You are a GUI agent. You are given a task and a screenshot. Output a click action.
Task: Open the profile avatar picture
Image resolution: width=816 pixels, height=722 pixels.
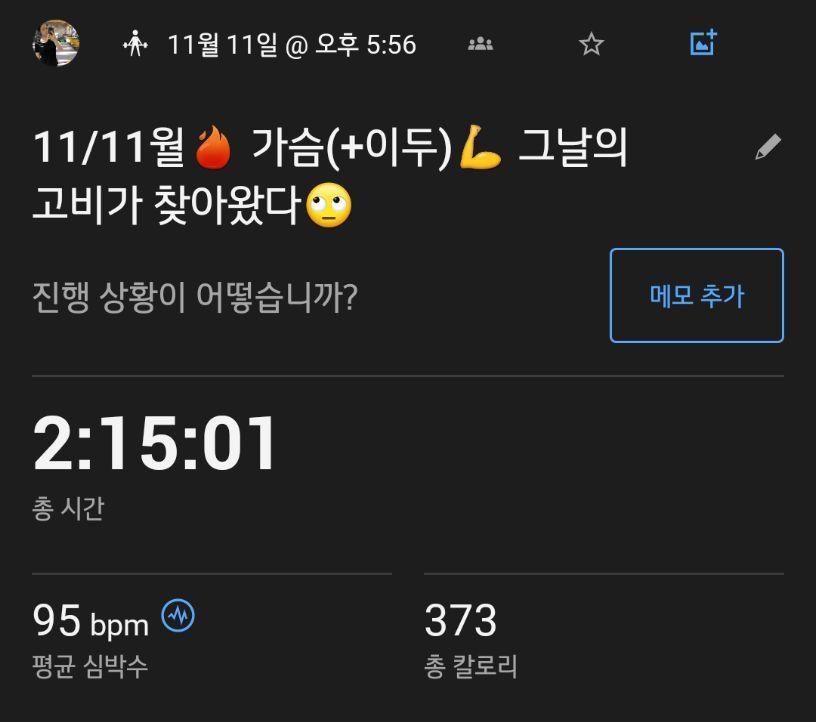[x=55, y=44]
